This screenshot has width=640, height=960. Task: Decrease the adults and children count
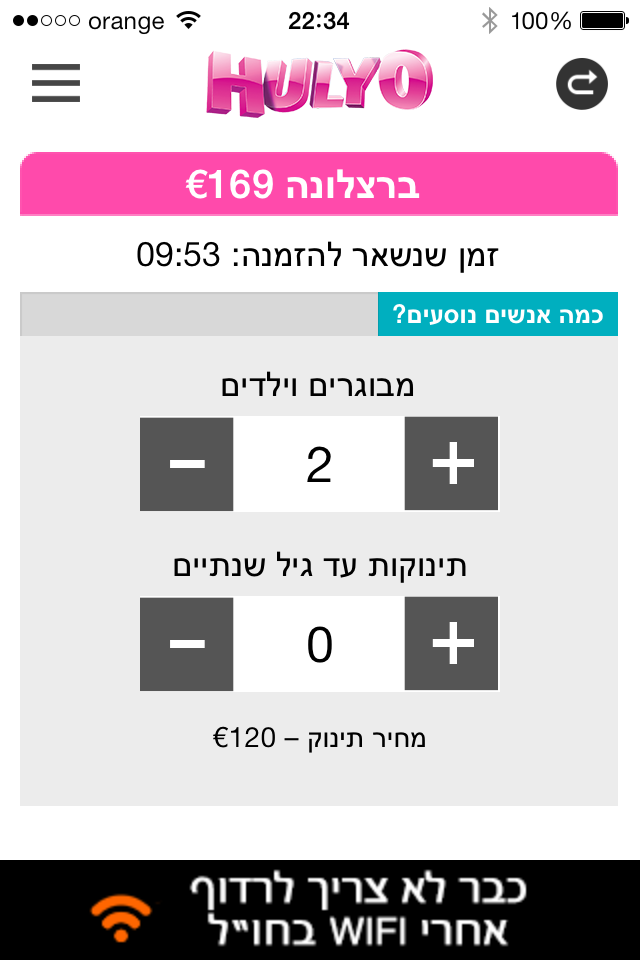[187, 464]
